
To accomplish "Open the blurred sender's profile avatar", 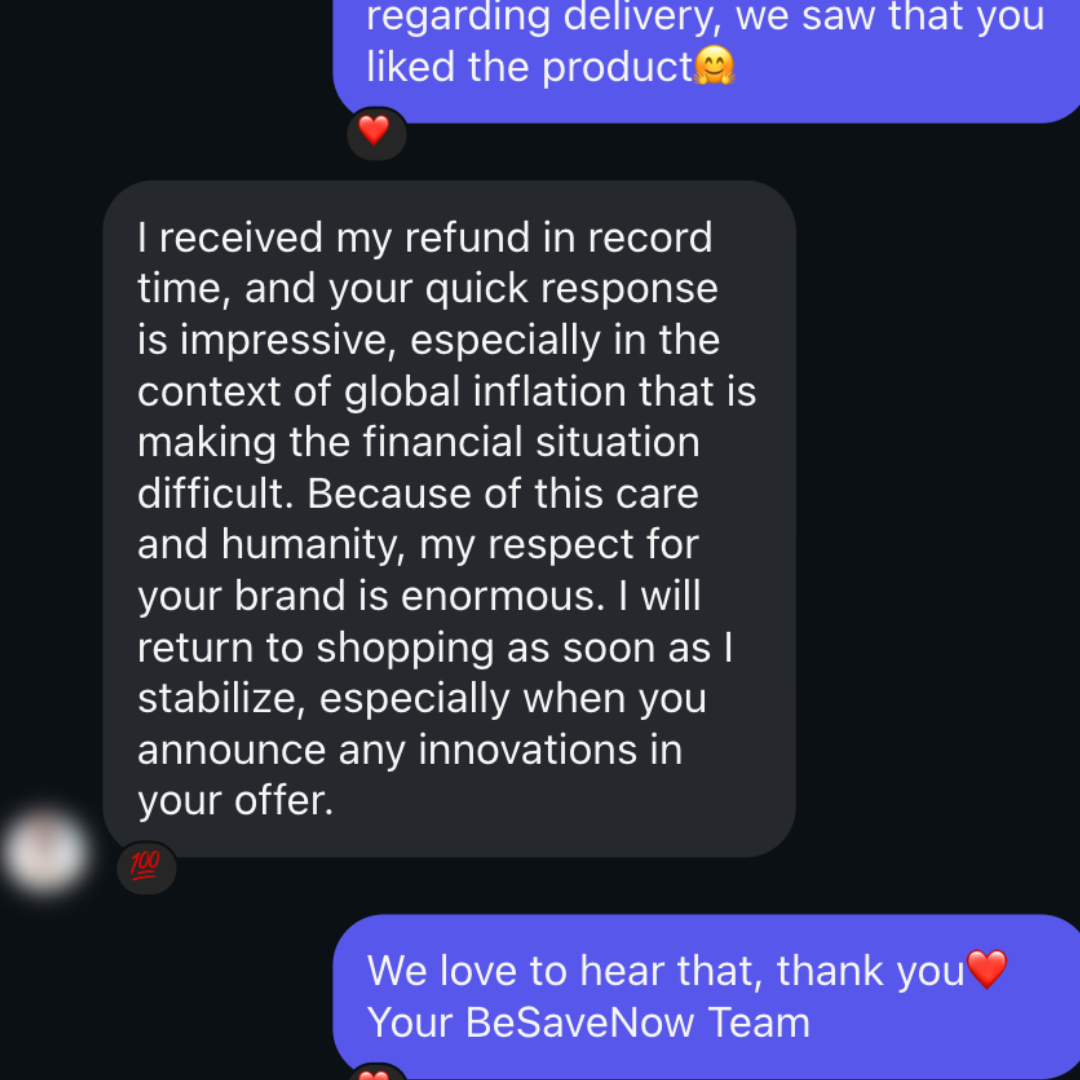I will [45, 853].
